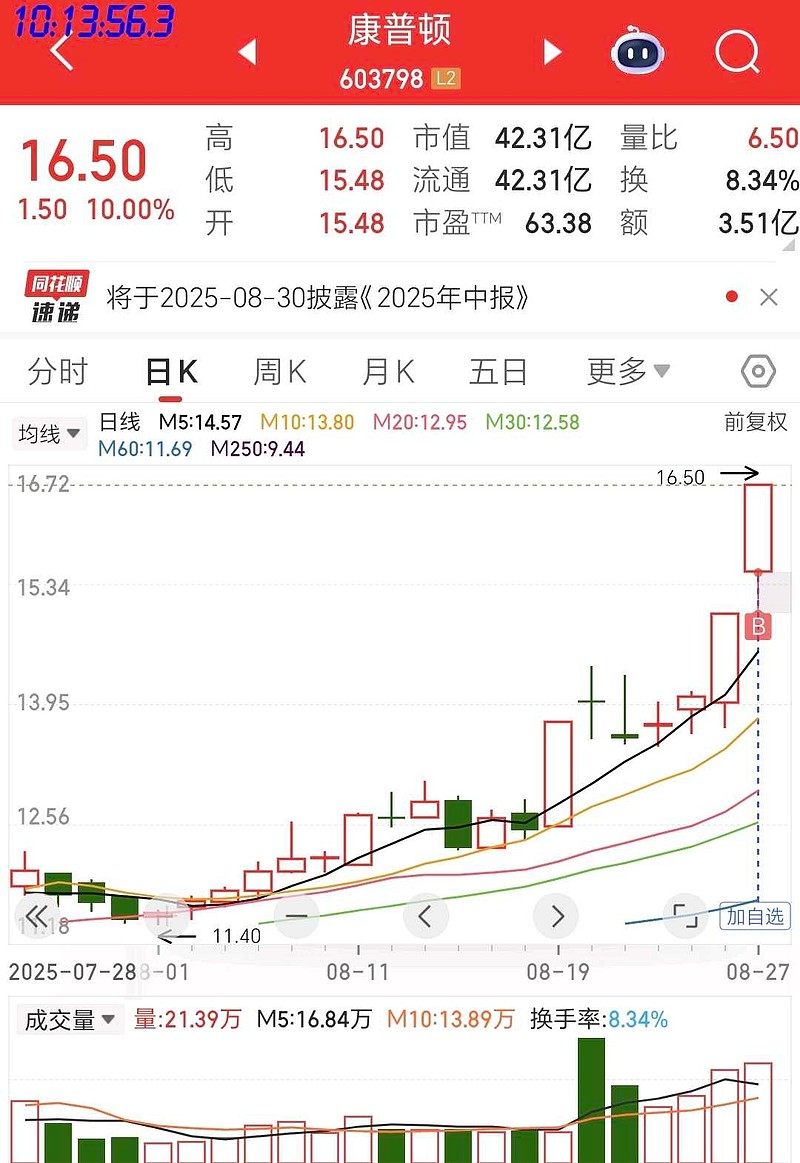The height and width of the screenshot is (1163, 800).
Task: Switch to the previous stock
Action: [247, 52]
